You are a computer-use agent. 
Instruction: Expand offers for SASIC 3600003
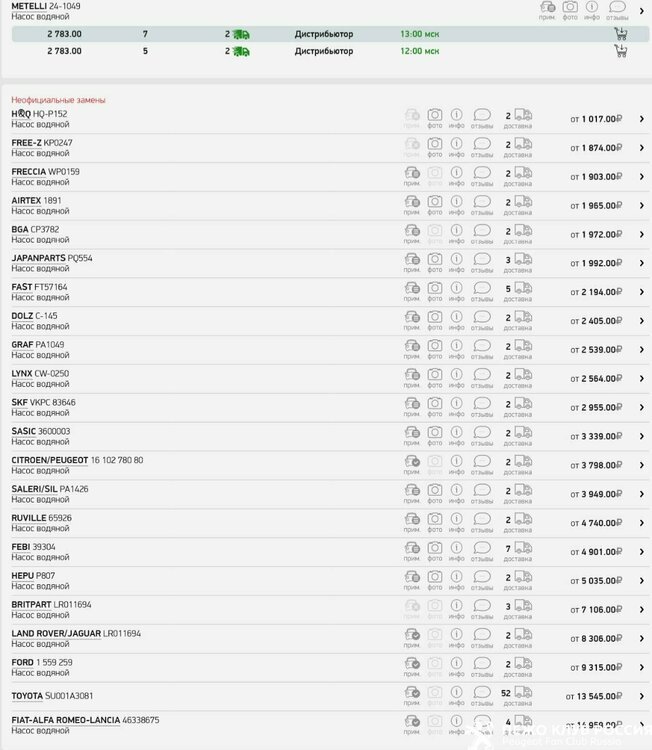point(642,437)
